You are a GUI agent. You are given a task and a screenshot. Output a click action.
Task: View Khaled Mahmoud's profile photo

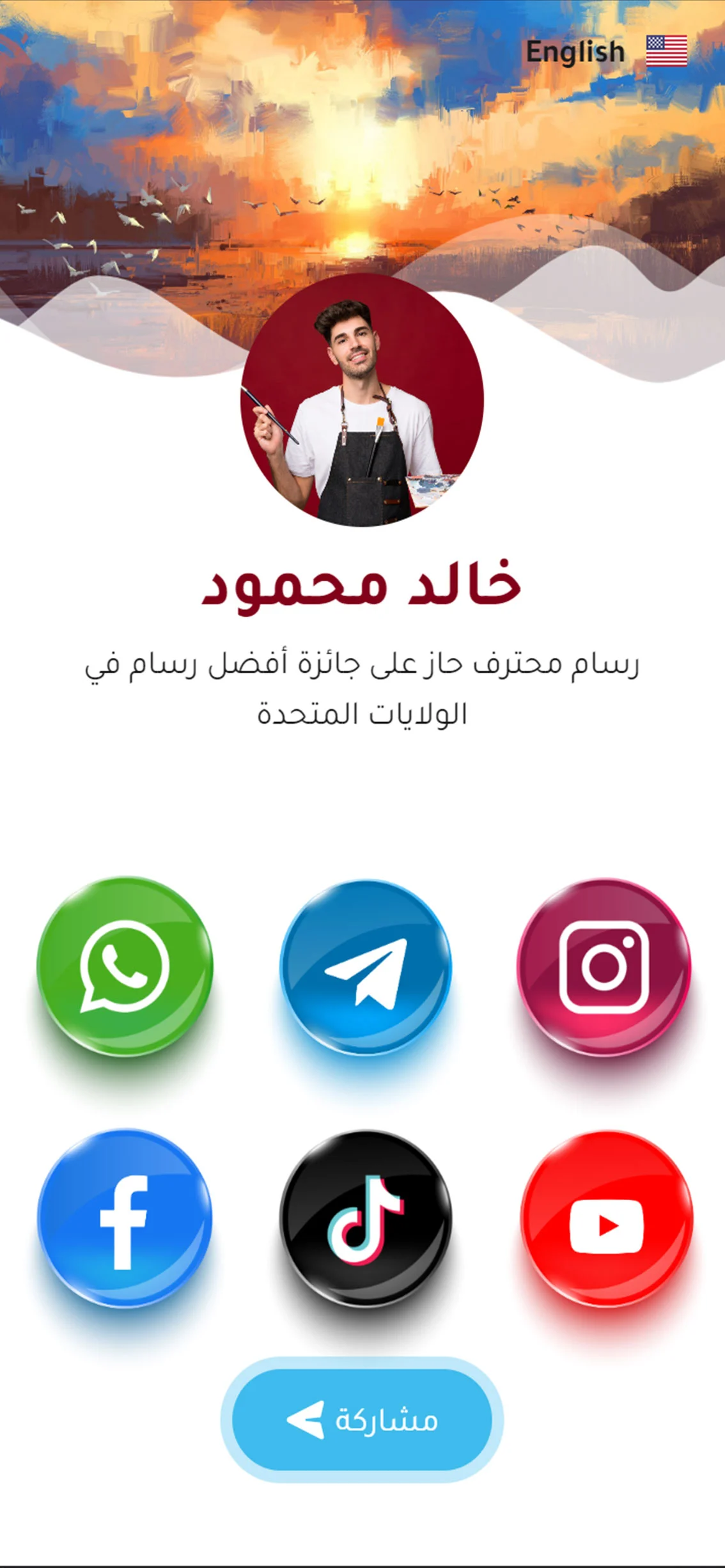pos(362,401)
